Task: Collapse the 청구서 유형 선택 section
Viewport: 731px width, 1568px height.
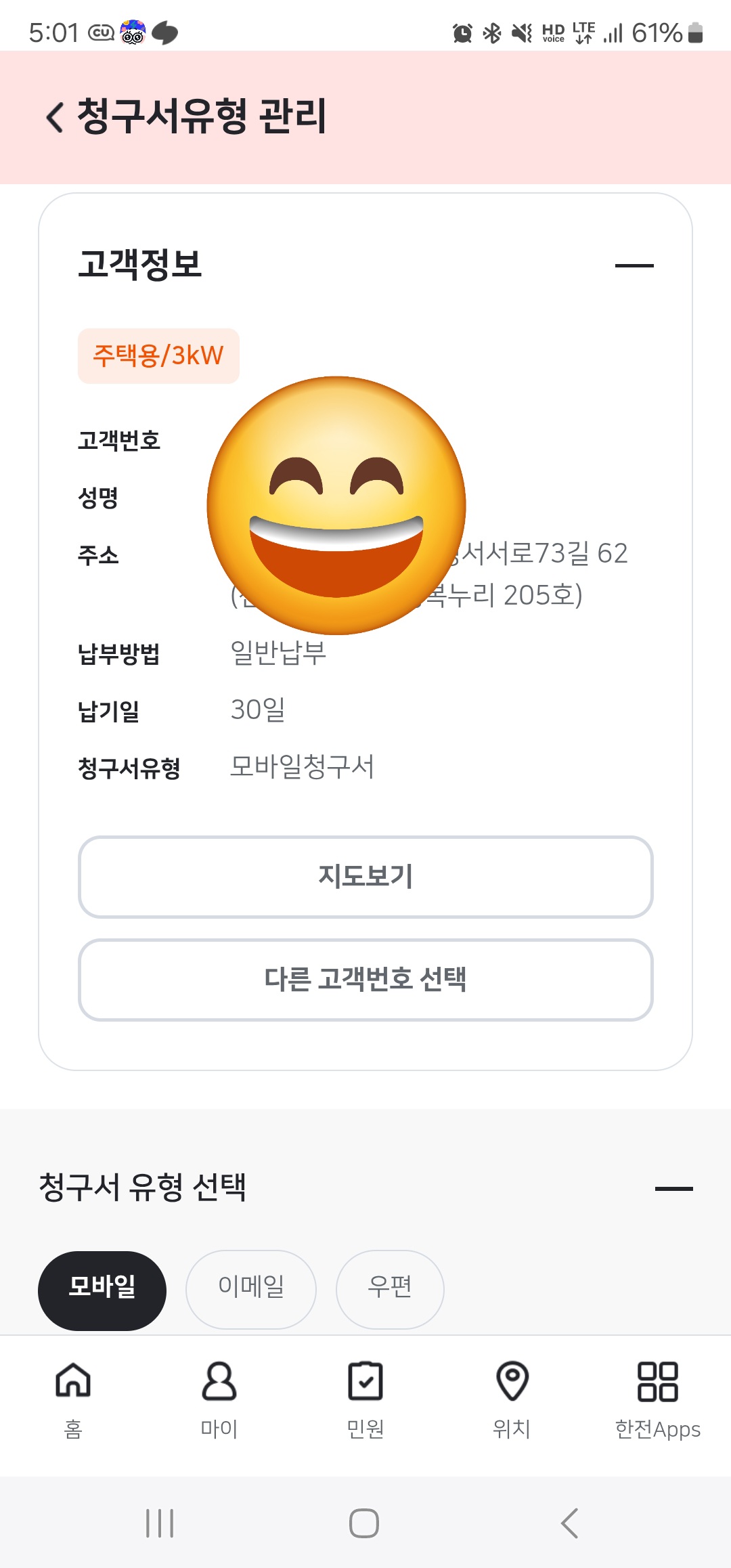Action: [673, 1188]
